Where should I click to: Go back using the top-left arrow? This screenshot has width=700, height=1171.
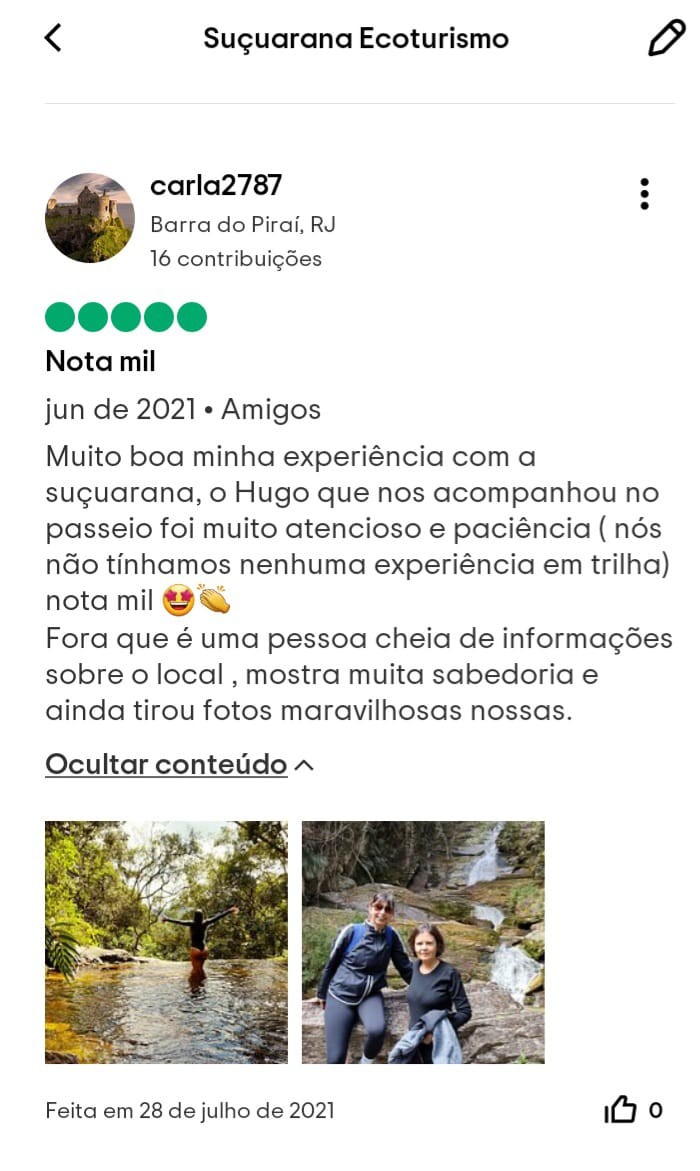coord(53,37)
